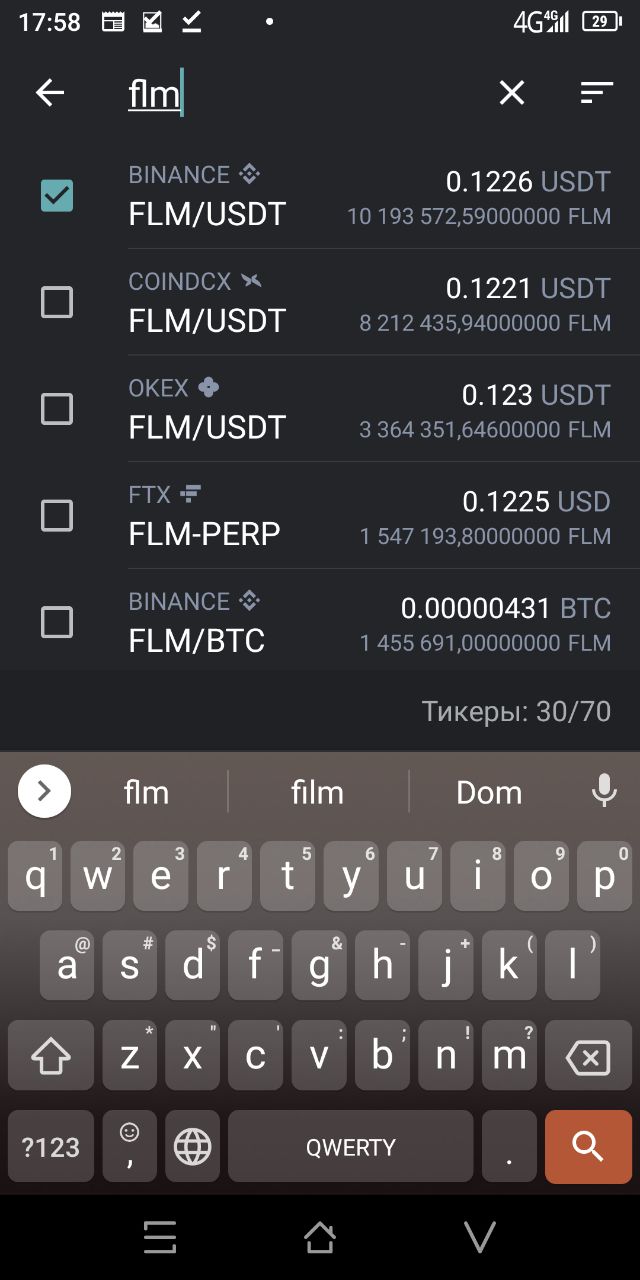Select the OKEX FLM/USDT checkbox
This screenshot has width=640, height=1280.
[57, 408]
